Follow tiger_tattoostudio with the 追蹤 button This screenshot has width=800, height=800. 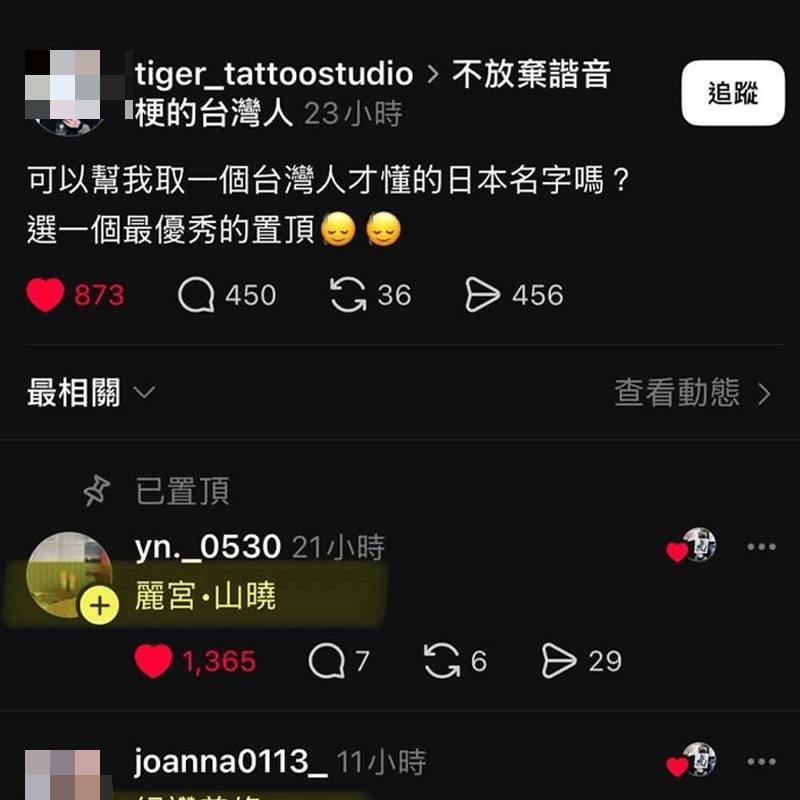coord(733,93)
